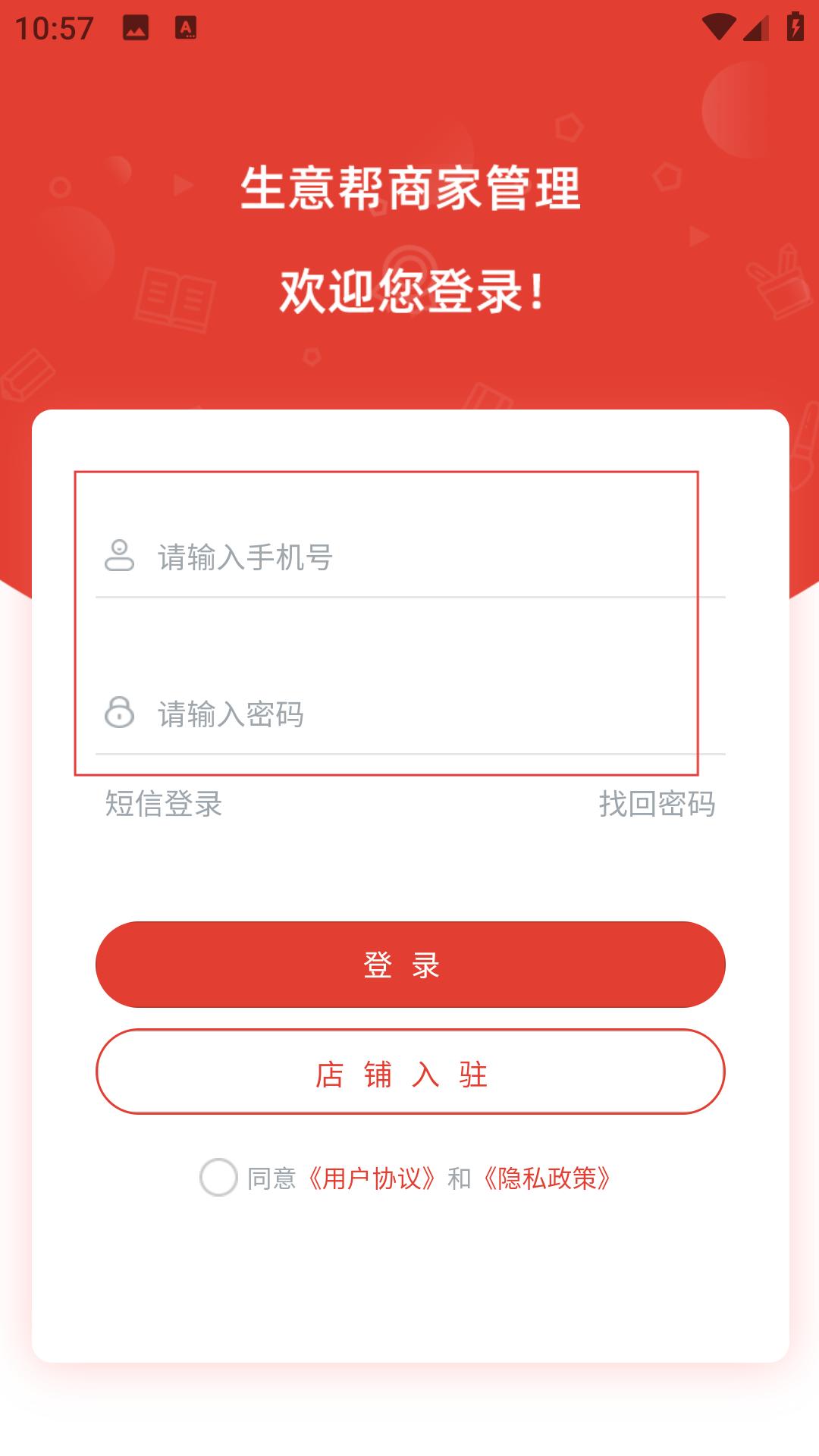Open 找回密码 to recover password
Viewport: 819px width, 1456px height.
[657, 804]
